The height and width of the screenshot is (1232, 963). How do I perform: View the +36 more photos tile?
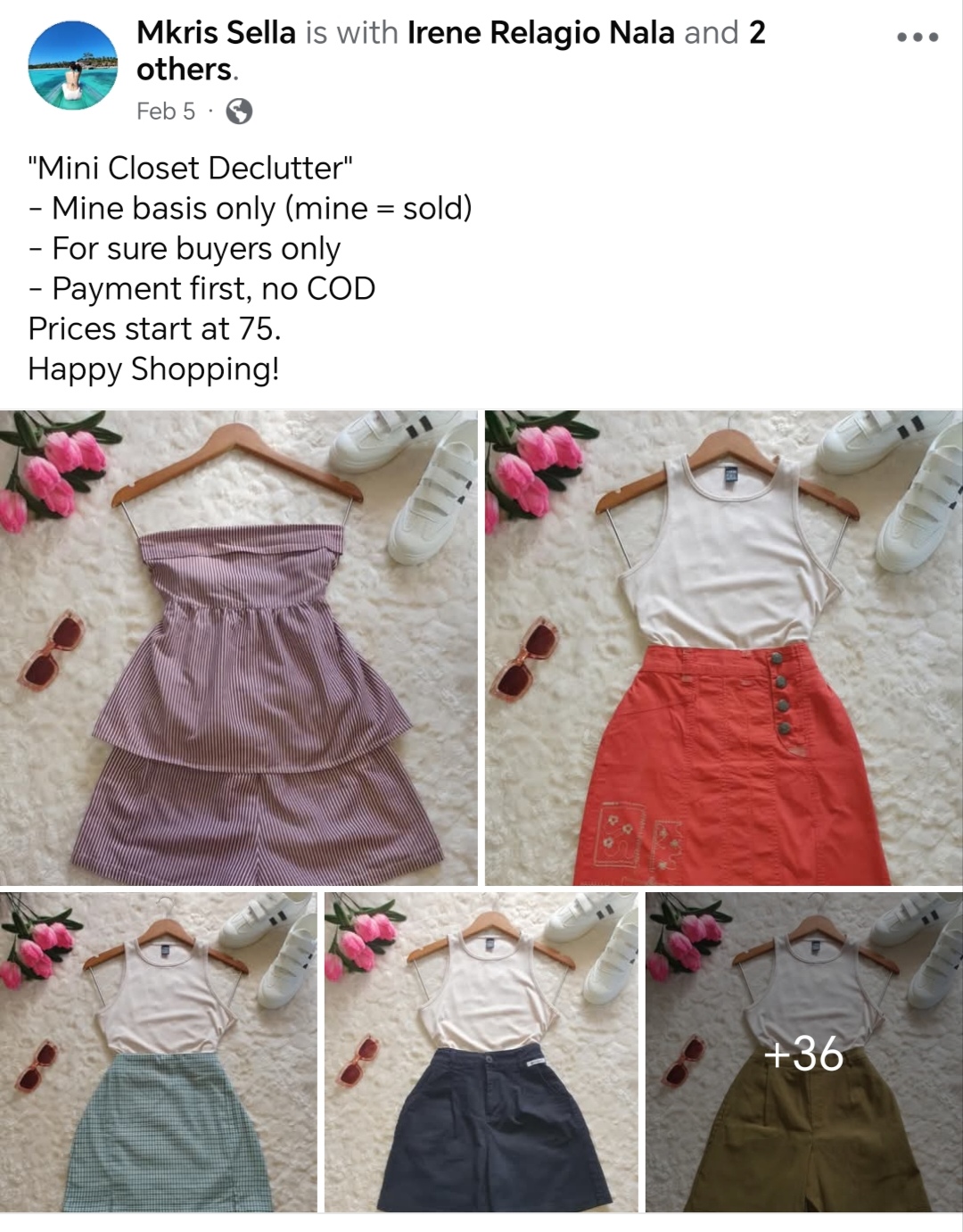click(803, 1053)
